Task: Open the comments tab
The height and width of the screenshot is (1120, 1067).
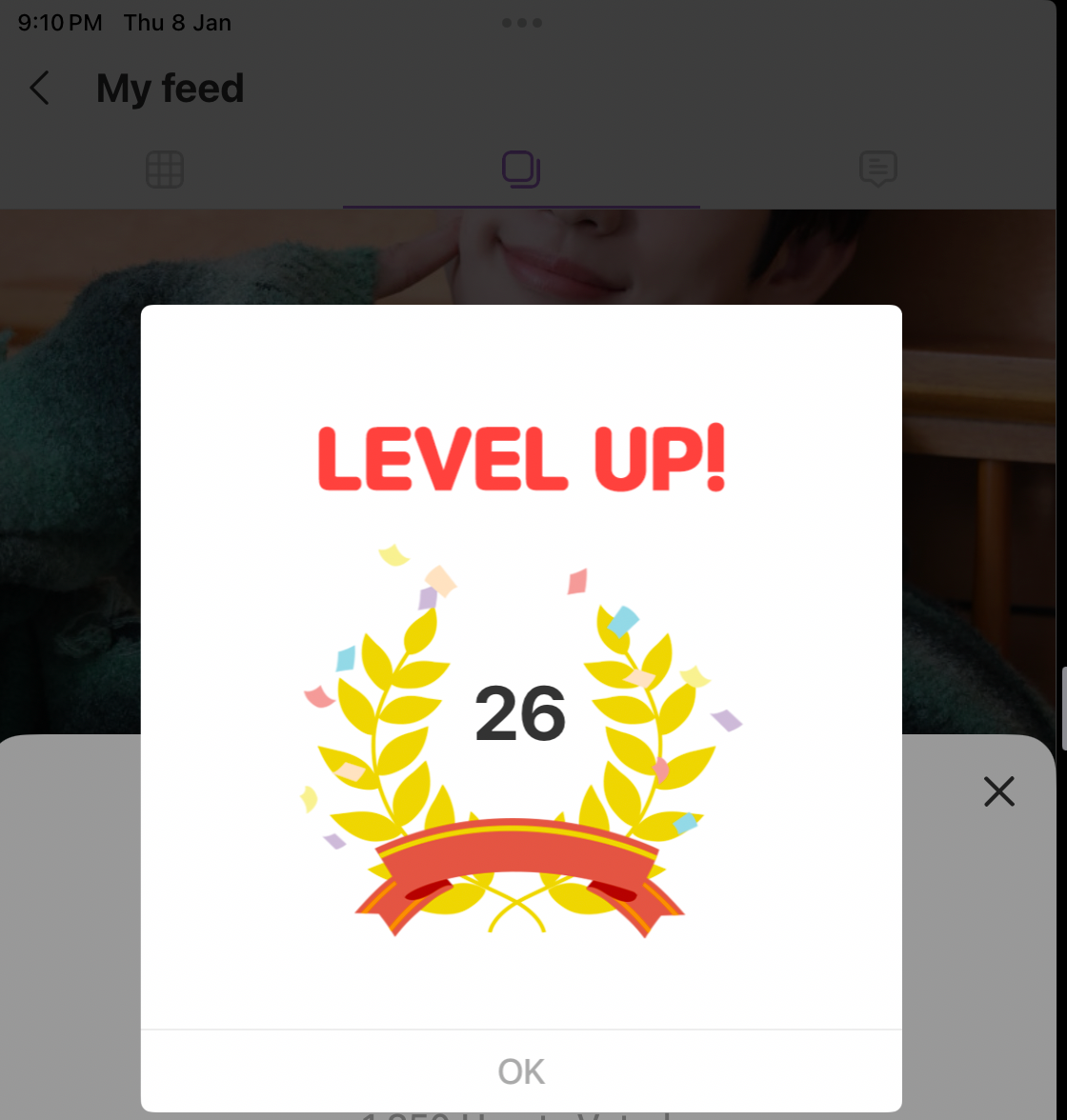Action: [x=877, y=170]
